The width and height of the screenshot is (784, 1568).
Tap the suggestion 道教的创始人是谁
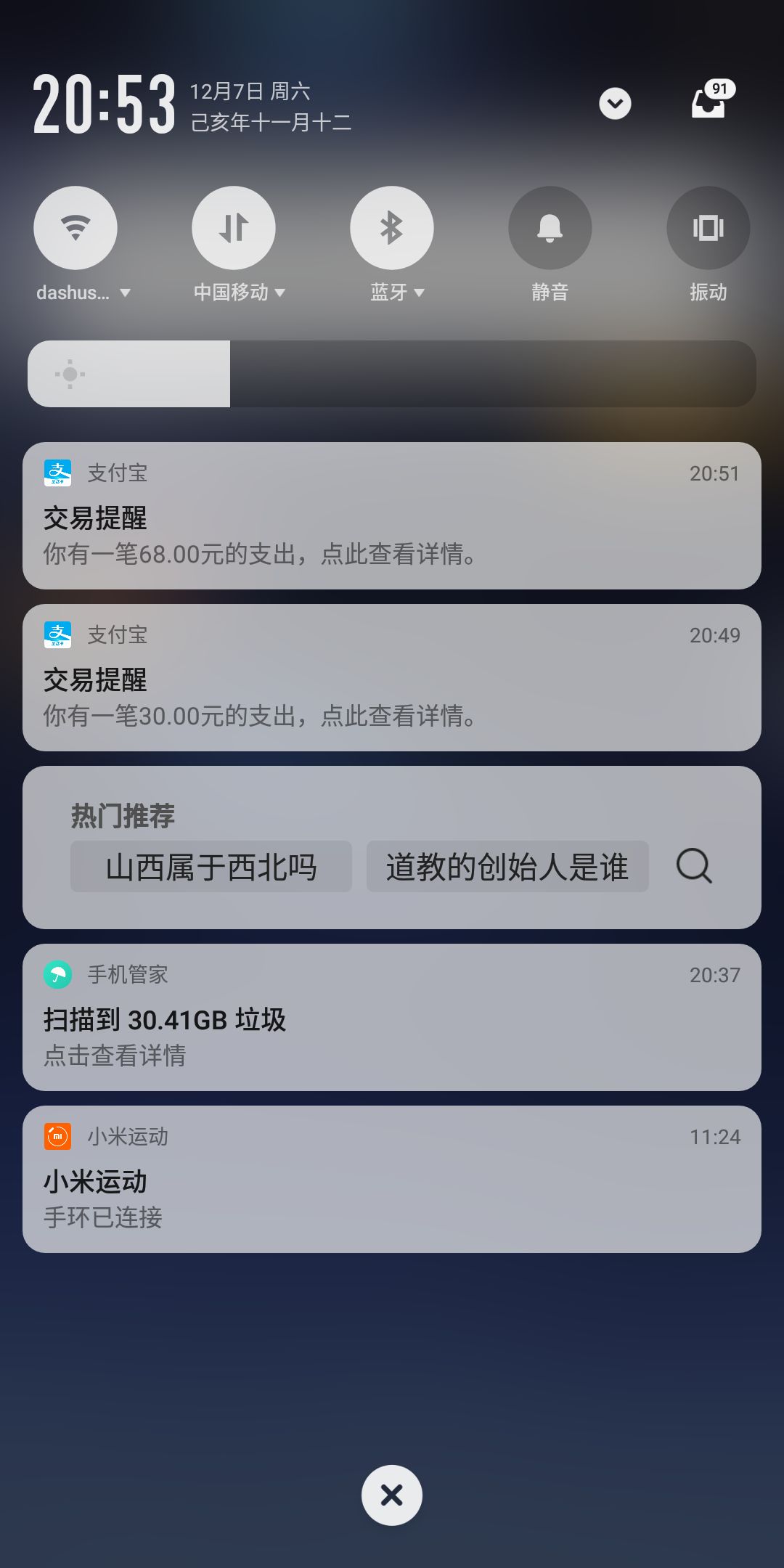click(x=508, y=866)
